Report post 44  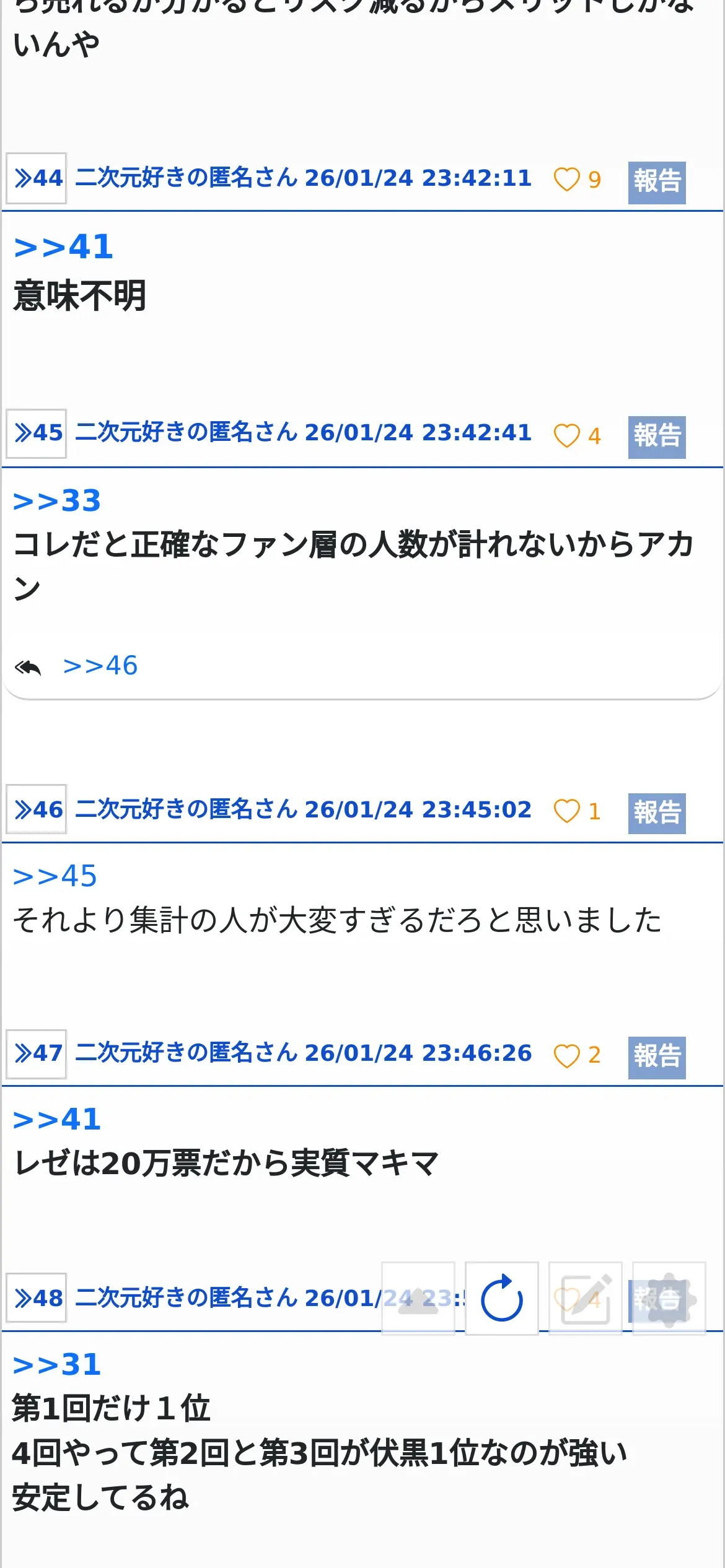click(657, 182)
